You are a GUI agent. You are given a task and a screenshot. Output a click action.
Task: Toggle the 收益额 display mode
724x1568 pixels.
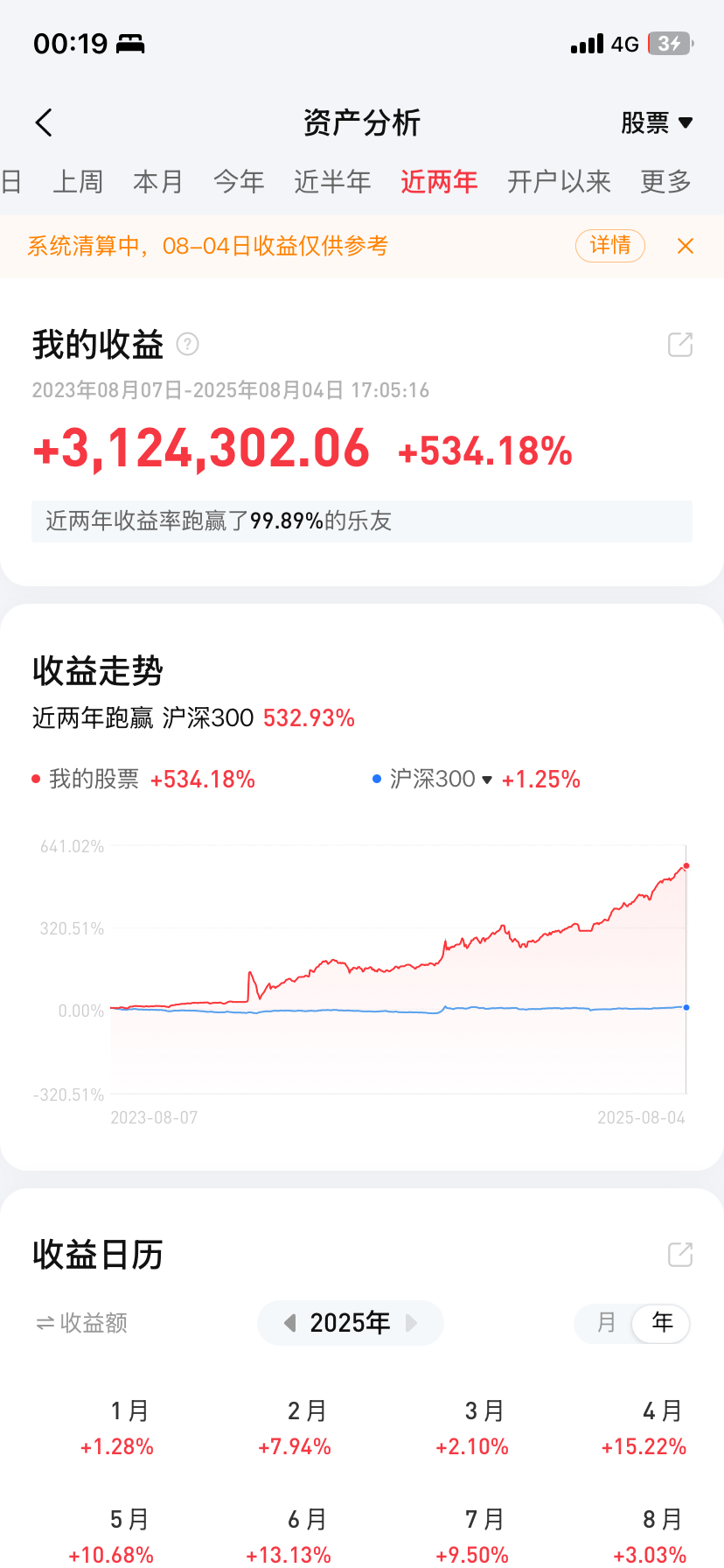[81, 1323]
